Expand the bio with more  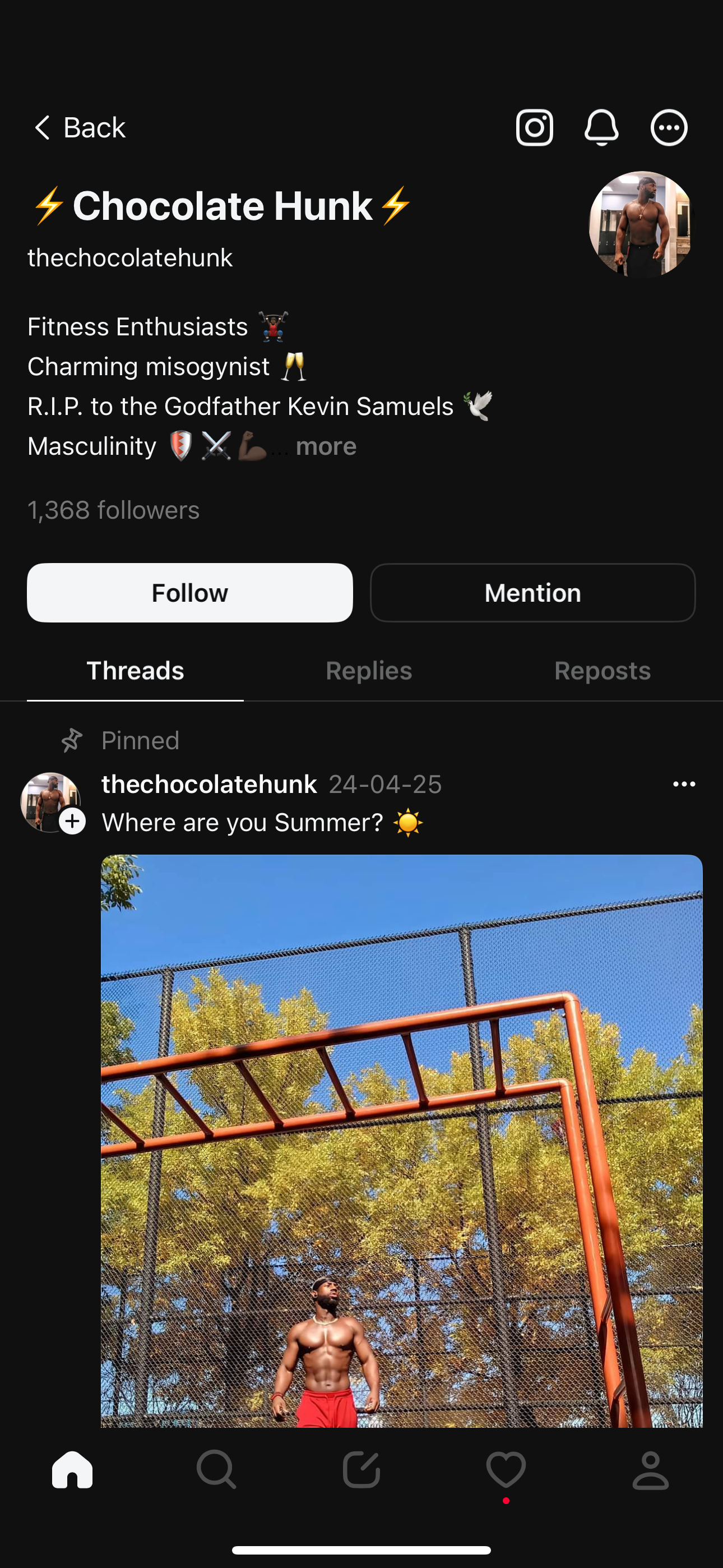[326, 447]
